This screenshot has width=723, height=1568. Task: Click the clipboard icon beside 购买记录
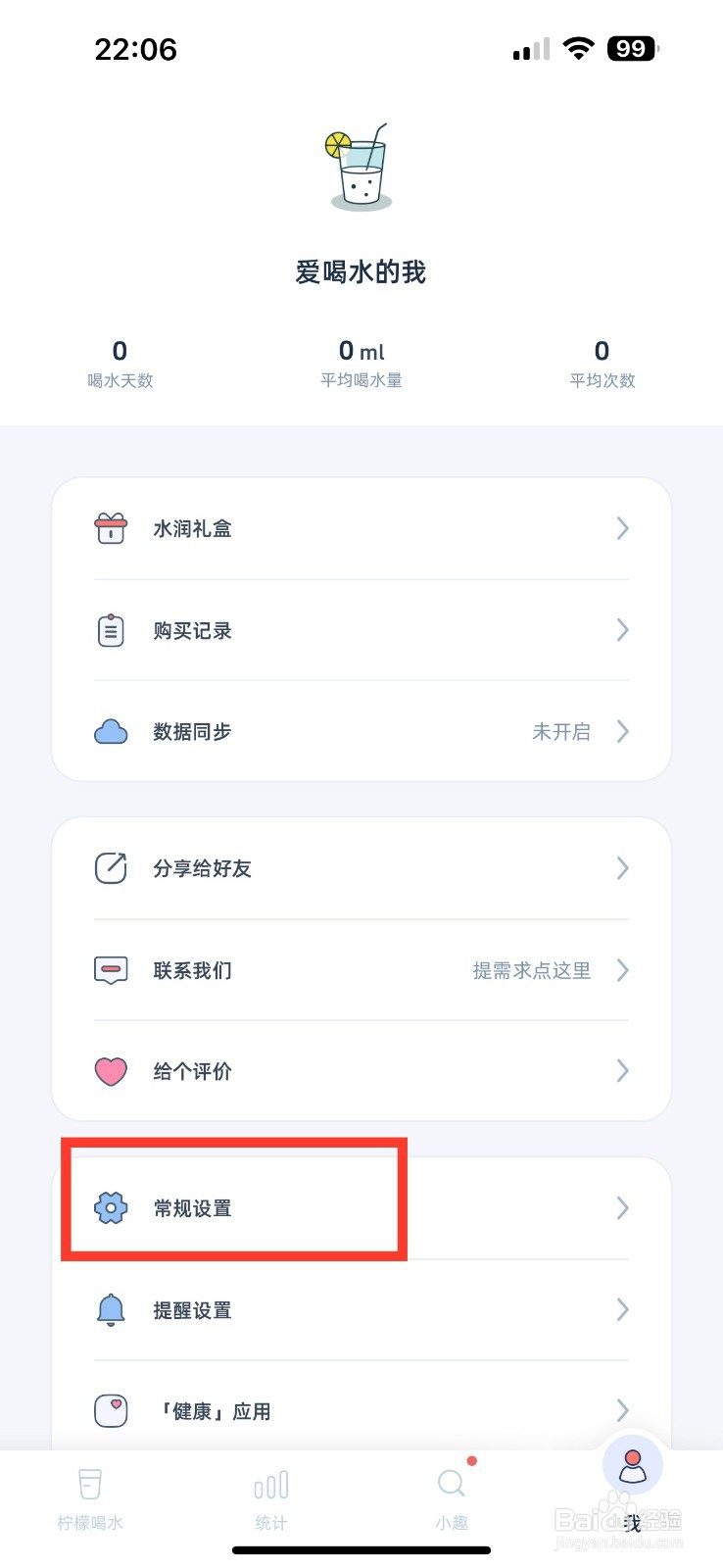[111, 630]
